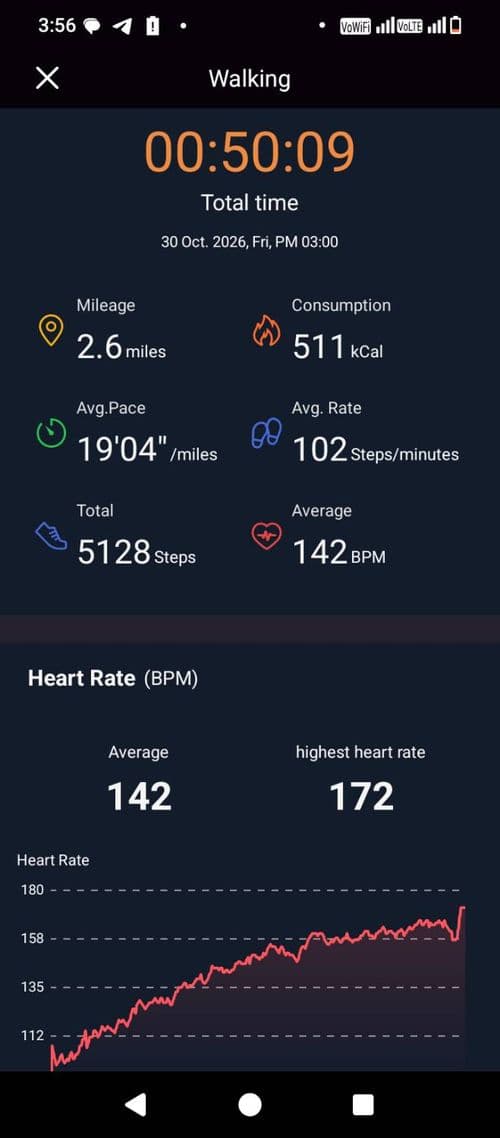This screenshot has width=500, height=1138.
Task: Open the recent apps overview
Action: tap(363, 1105)
